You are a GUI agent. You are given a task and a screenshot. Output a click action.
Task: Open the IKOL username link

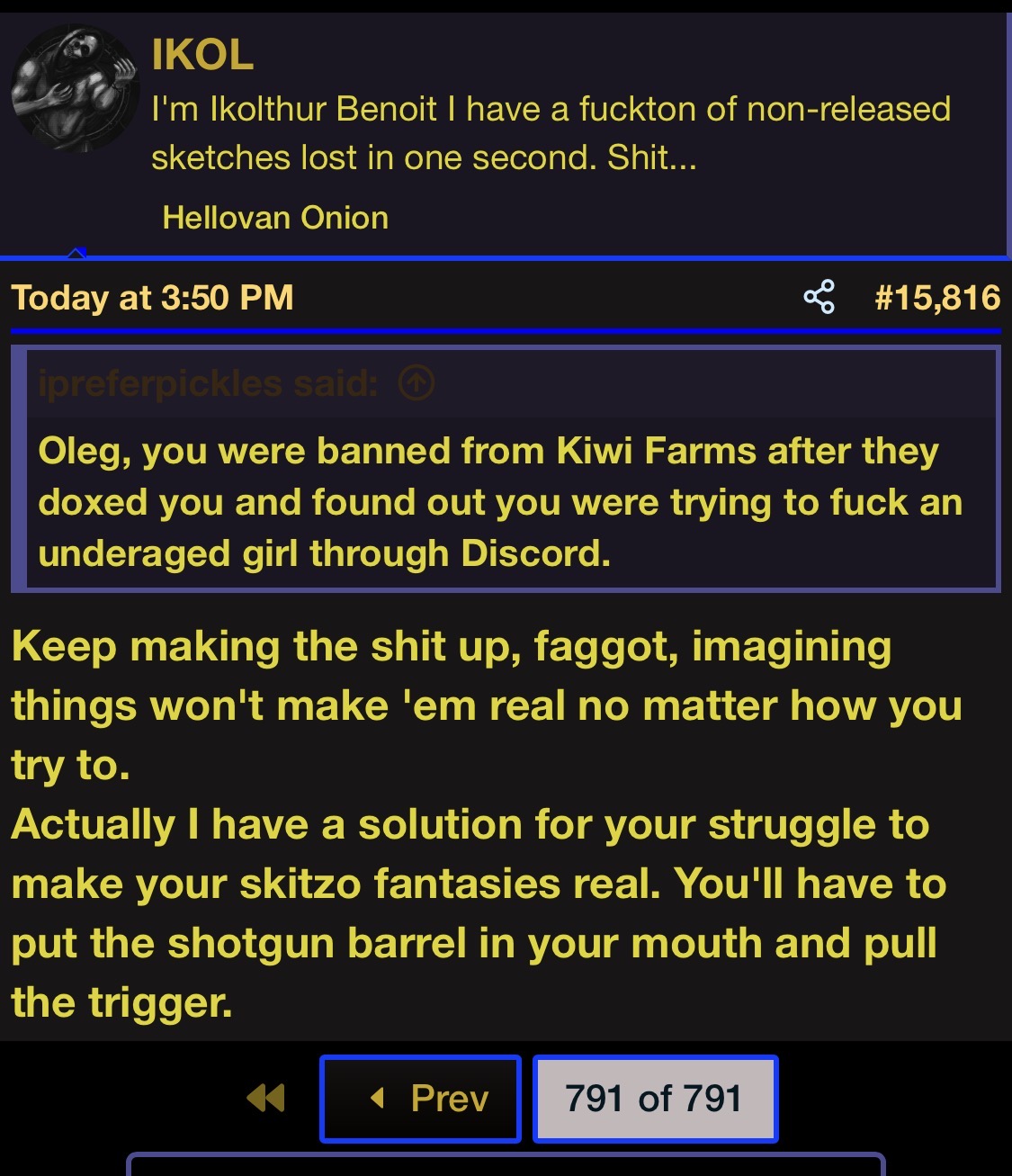[x=202, y=55]
